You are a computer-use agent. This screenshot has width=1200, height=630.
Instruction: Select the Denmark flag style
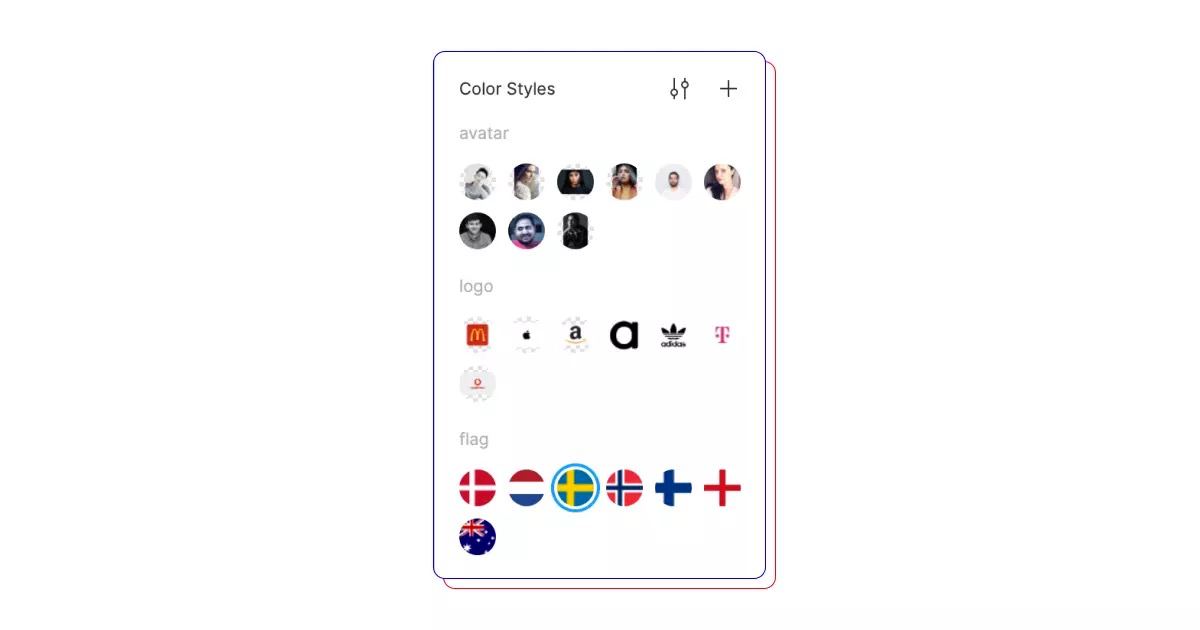tap(477, 488)
